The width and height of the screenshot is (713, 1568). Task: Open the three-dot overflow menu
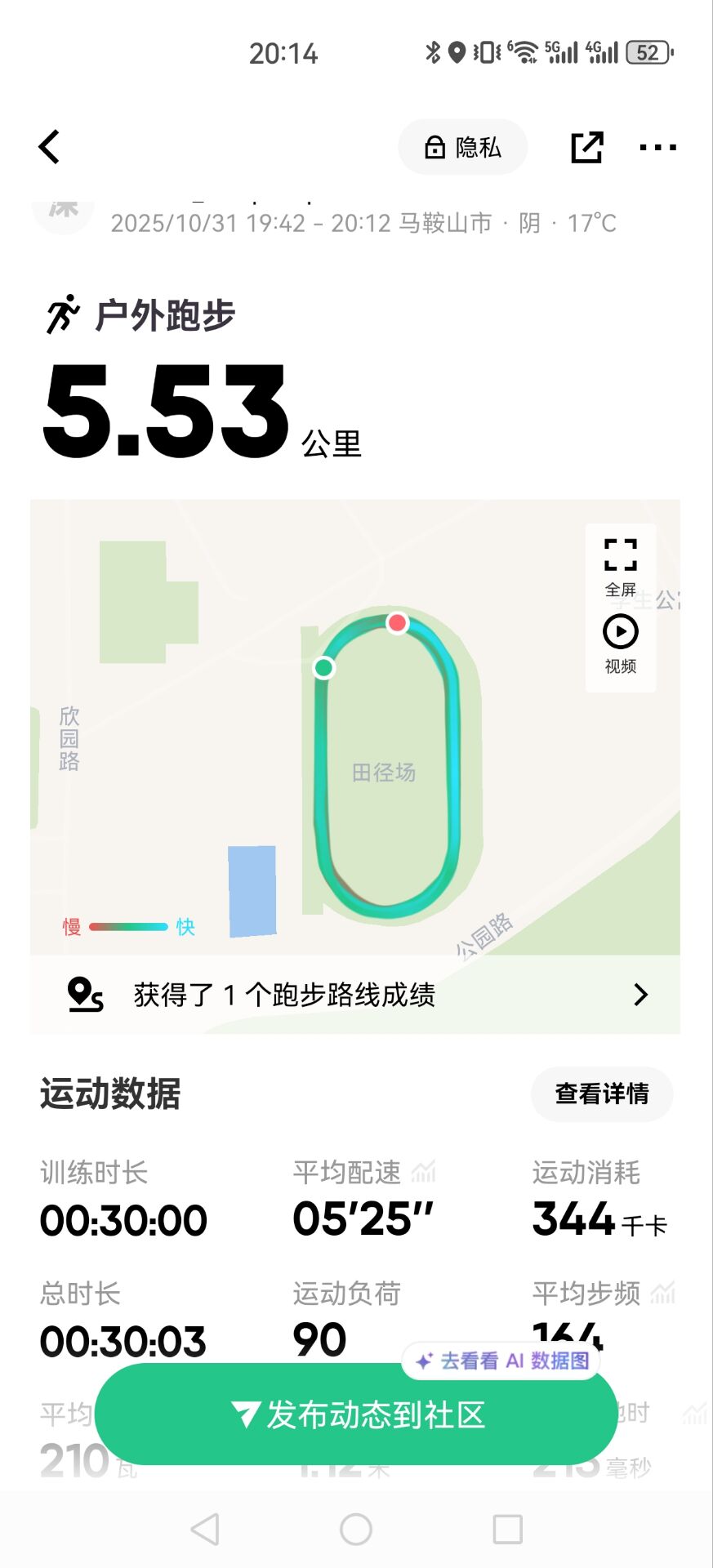(x=657, y=148)
